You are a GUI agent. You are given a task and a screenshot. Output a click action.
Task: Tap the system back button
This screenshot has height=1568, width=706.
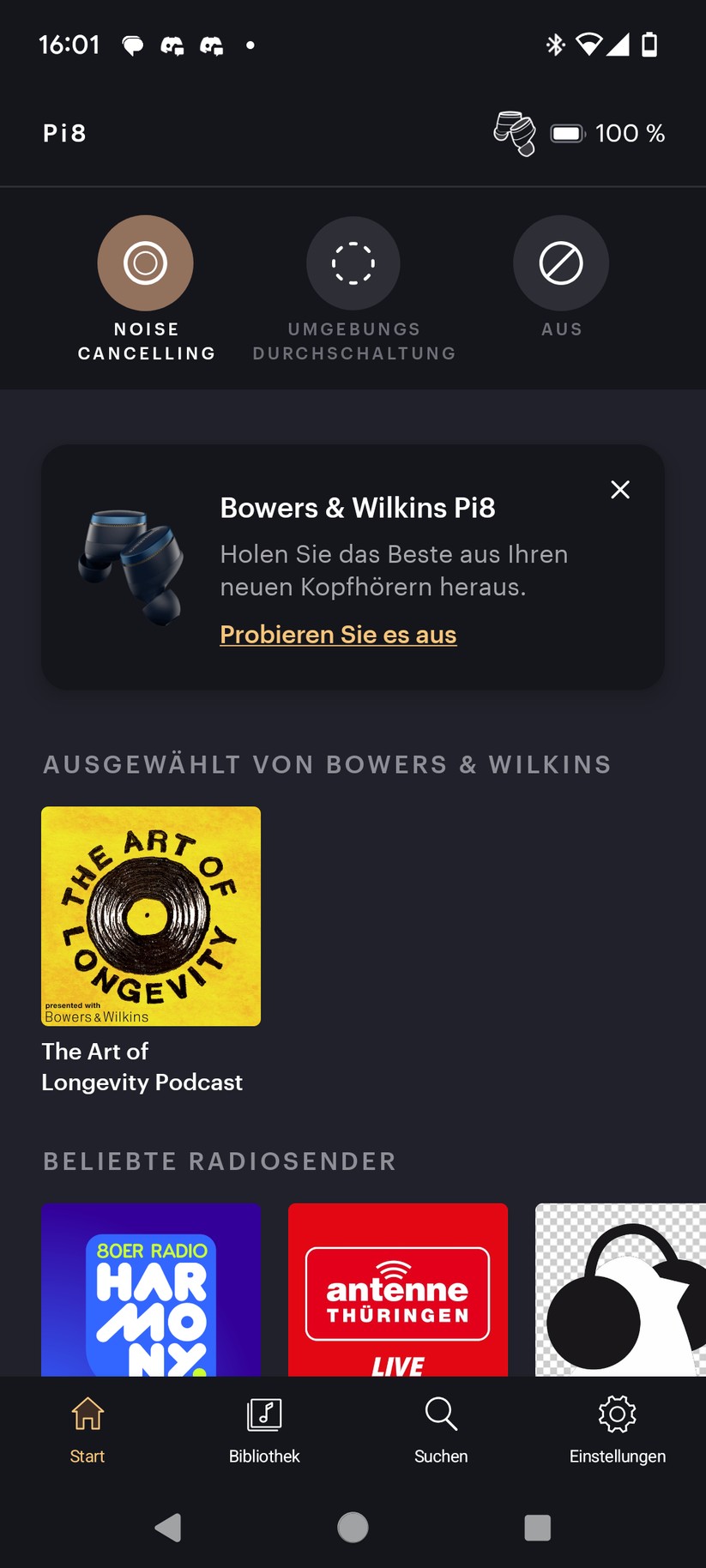coord(168,1528)
